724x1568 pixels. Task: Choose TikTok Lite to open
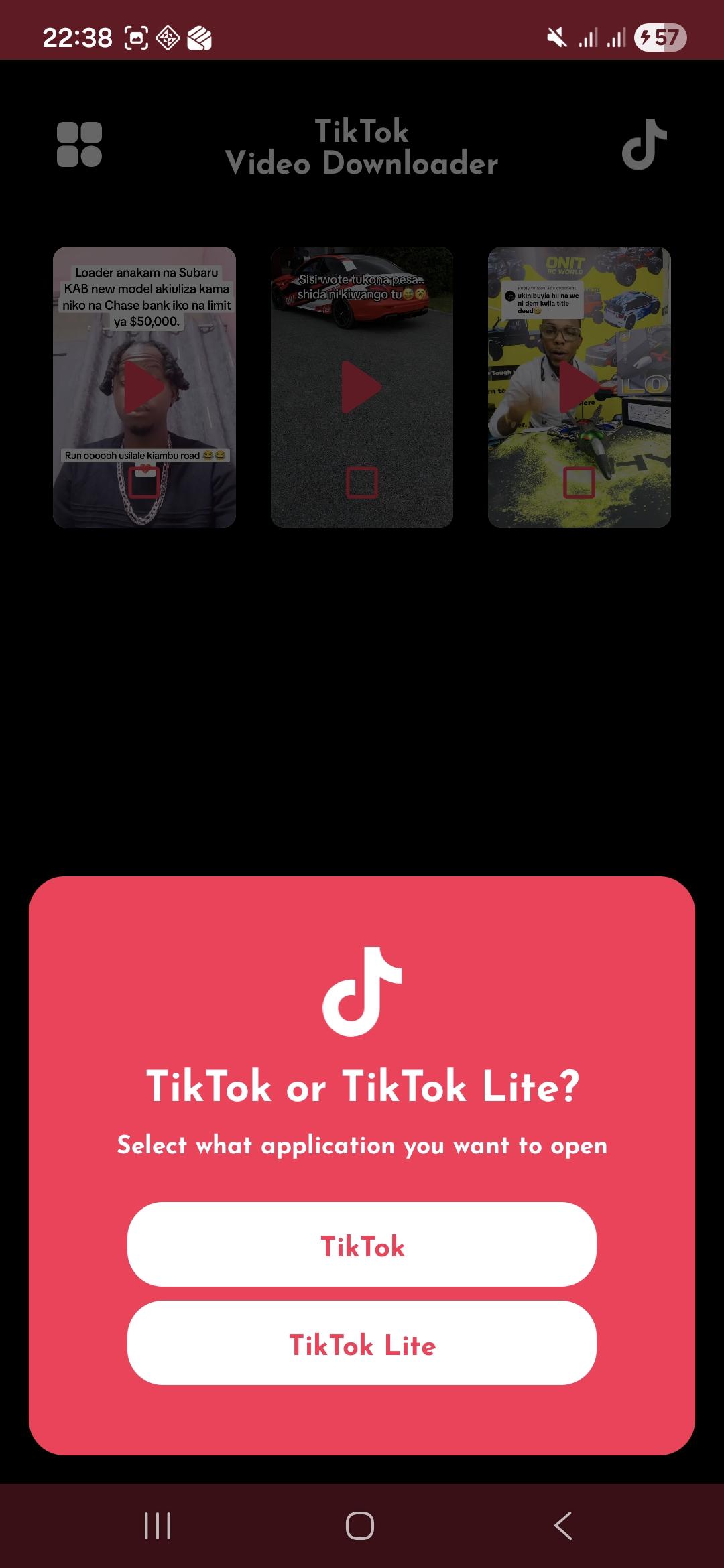click(x=362, y=1345)
